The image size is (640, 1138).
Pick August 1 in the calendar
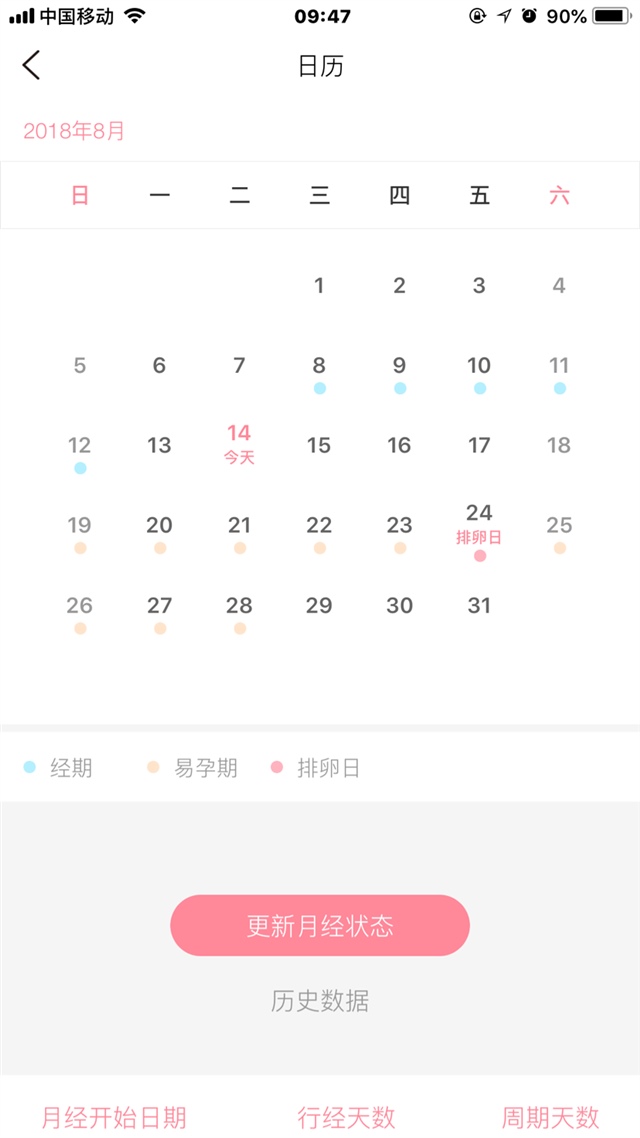coord(319,286)
